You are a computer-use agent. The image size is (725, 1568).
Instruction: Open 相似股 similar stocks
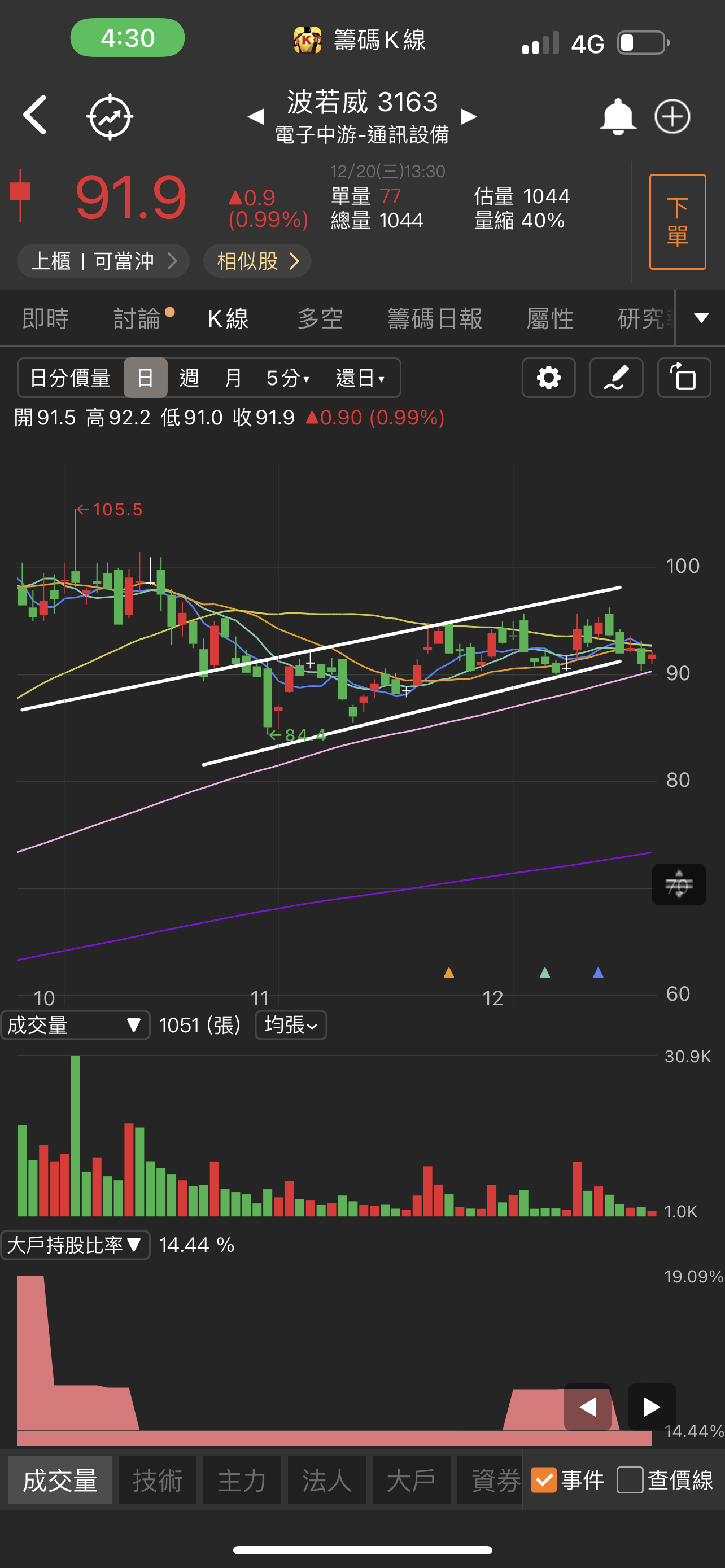coord(257,261)
